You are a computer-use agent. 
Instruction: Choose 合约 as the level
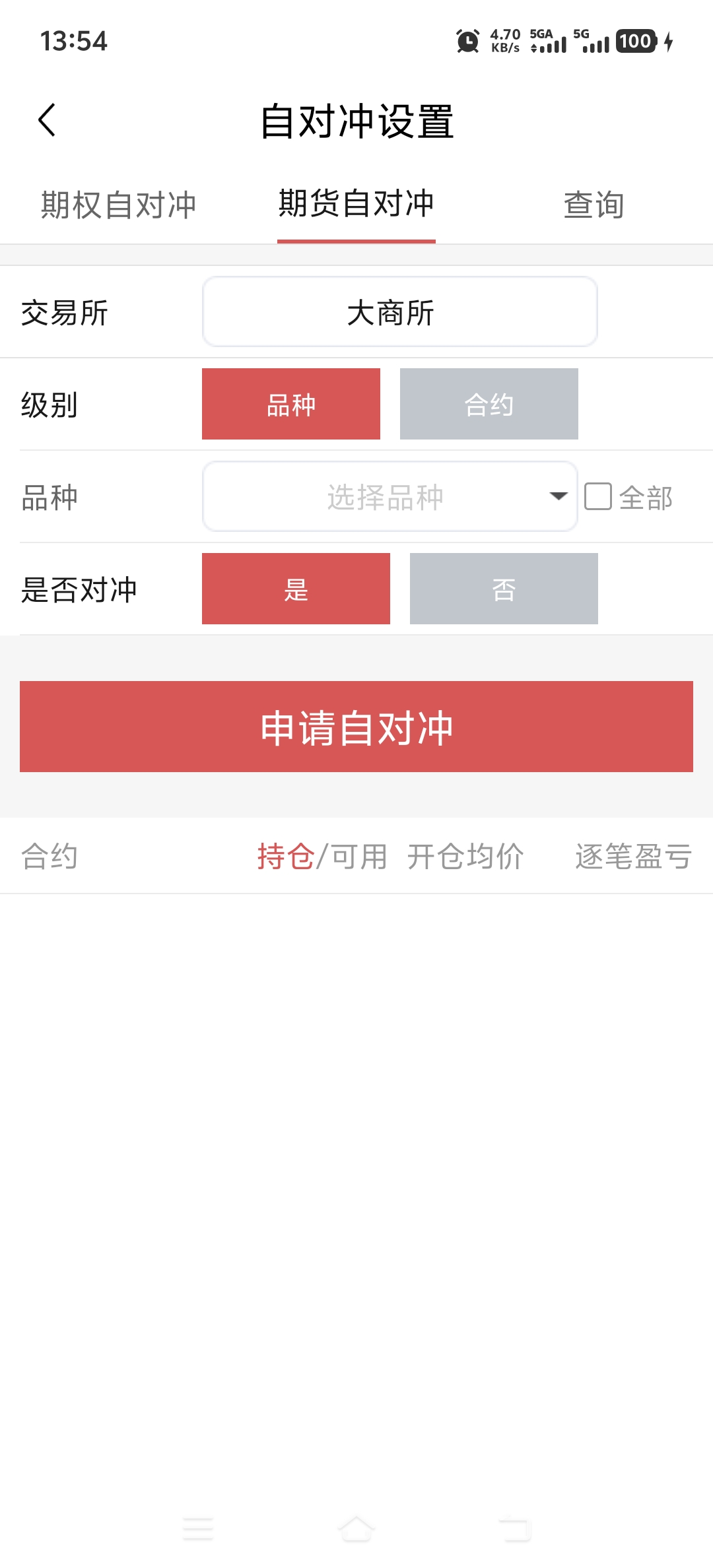coord(489,404)
